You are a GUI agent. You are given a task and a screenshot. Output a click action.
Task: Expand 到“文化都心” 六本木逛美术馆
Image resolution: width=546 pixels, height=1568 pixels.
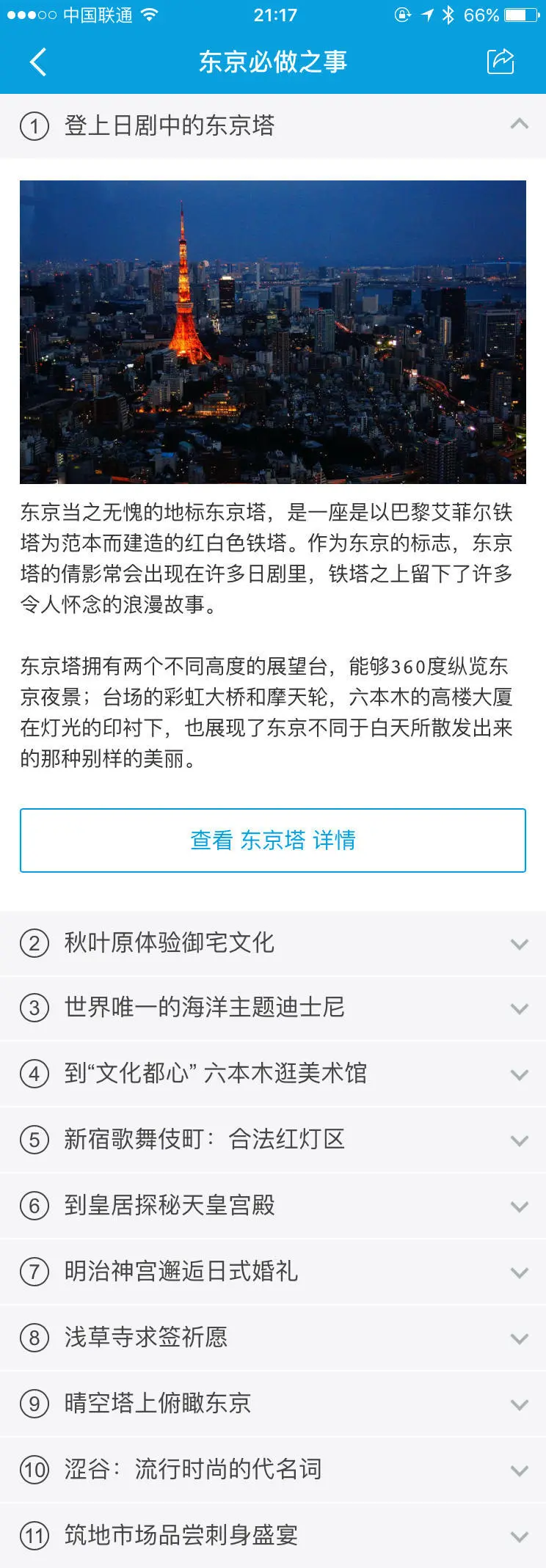519,1074
